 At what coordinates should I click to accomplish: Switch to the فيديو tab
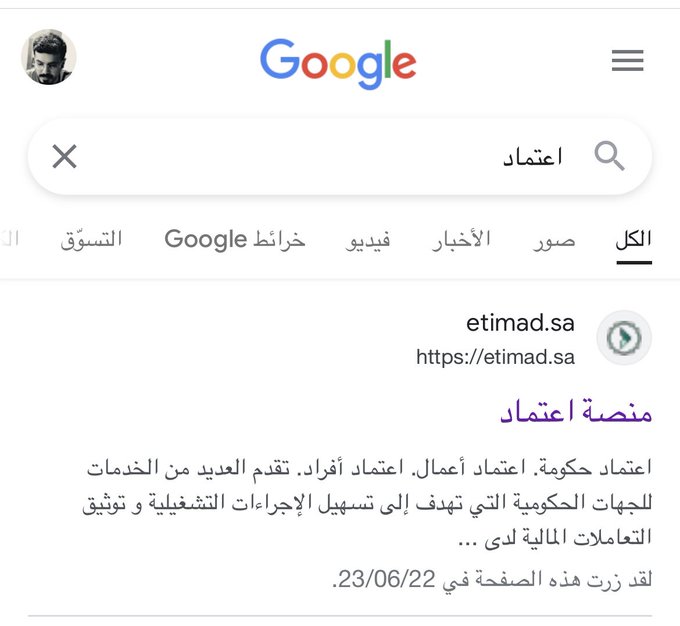click(x=368, y=240)
